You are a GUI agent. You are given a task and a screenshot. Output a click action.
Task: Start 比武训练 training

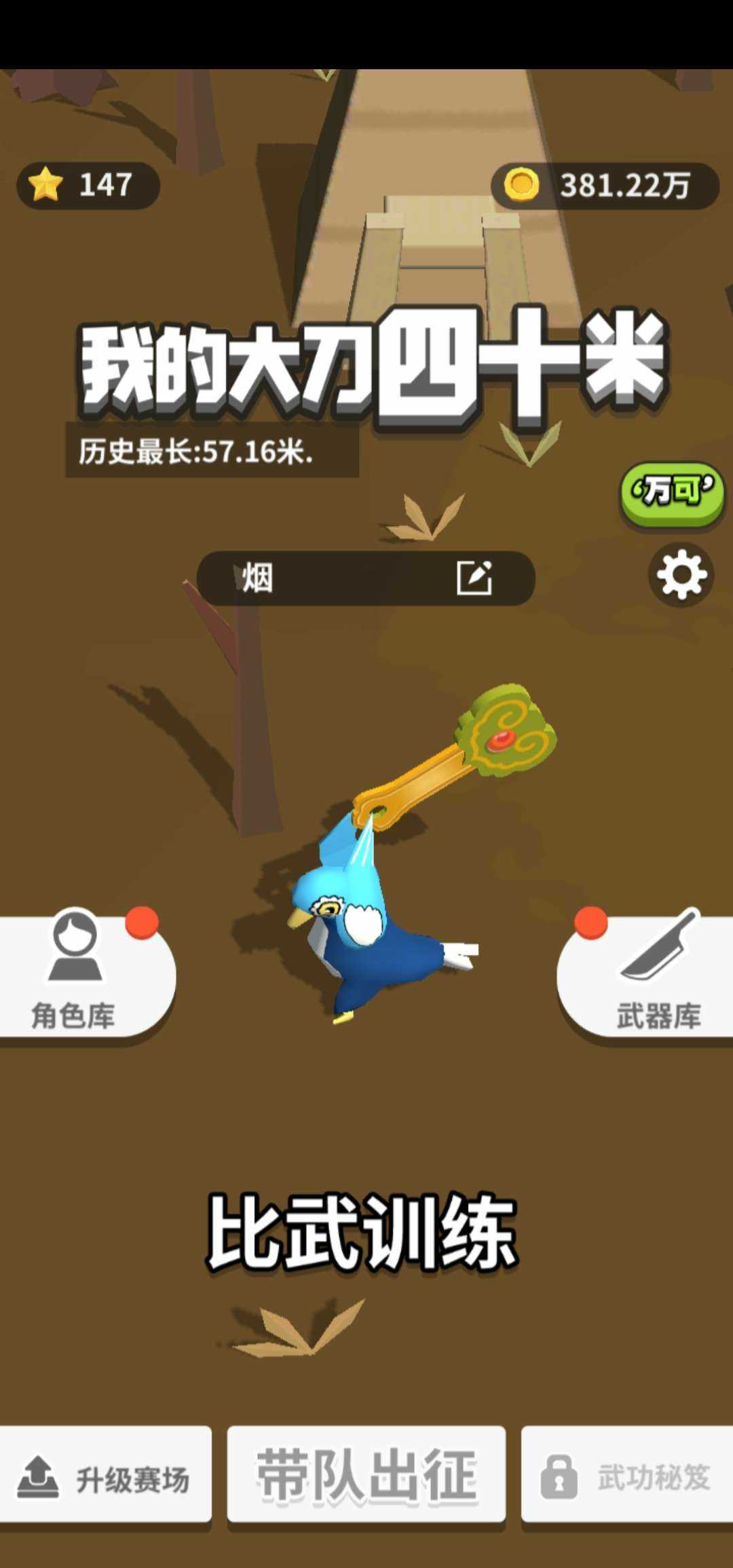[x=361, y=1233]
